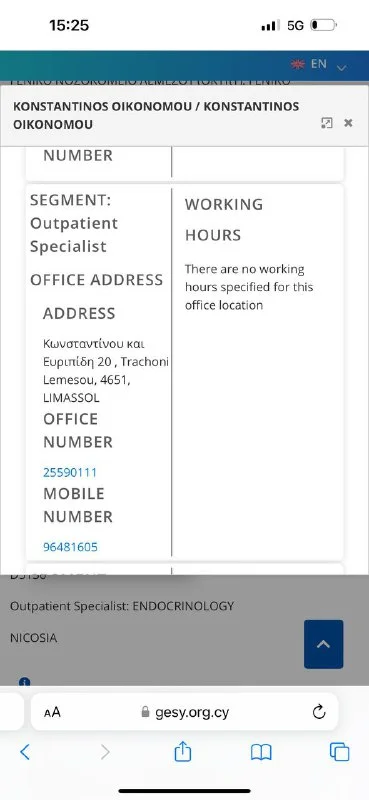
Task: Close the Konstantinos Oikonomou dialog
Action: (348, 122)
